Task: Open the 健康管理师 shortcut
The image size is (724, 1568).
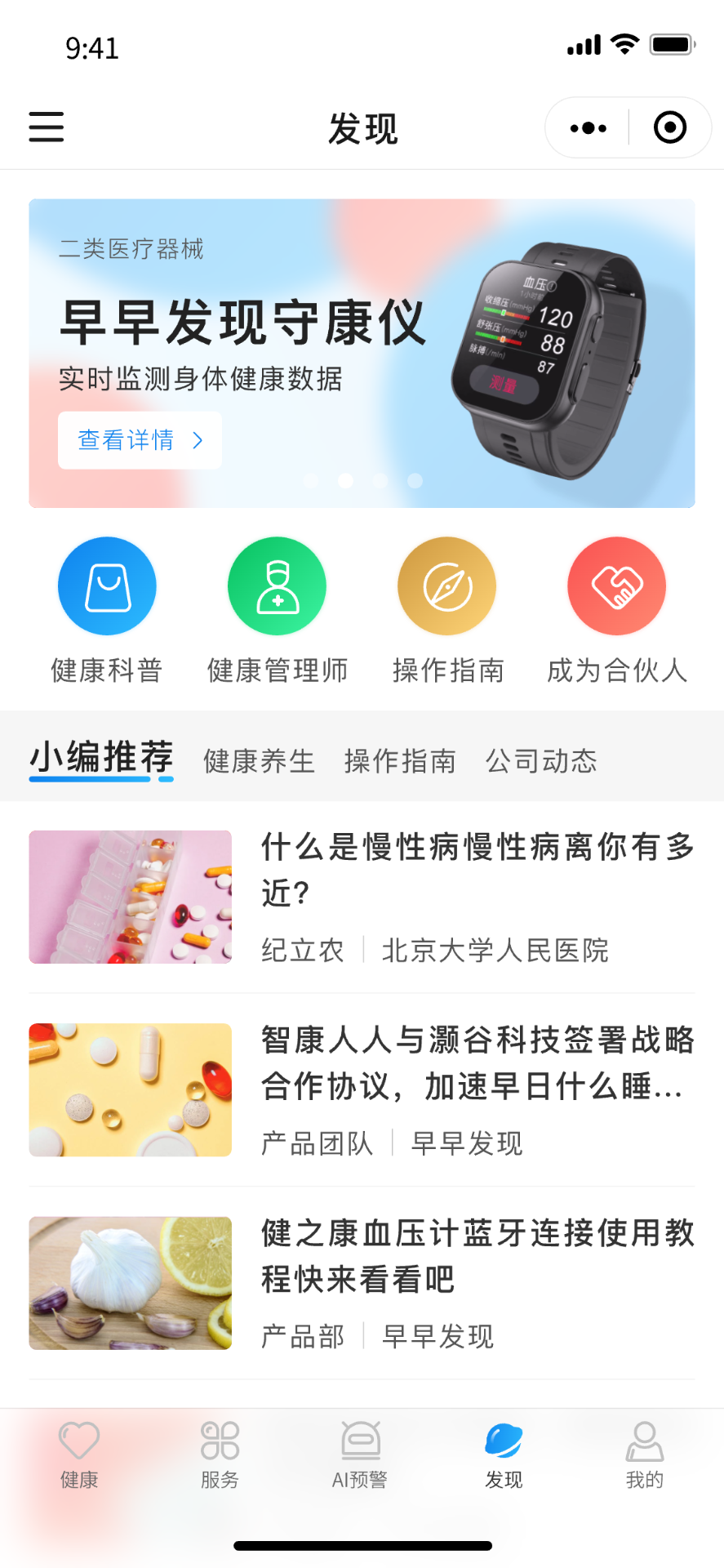Action: coord(277,586)
